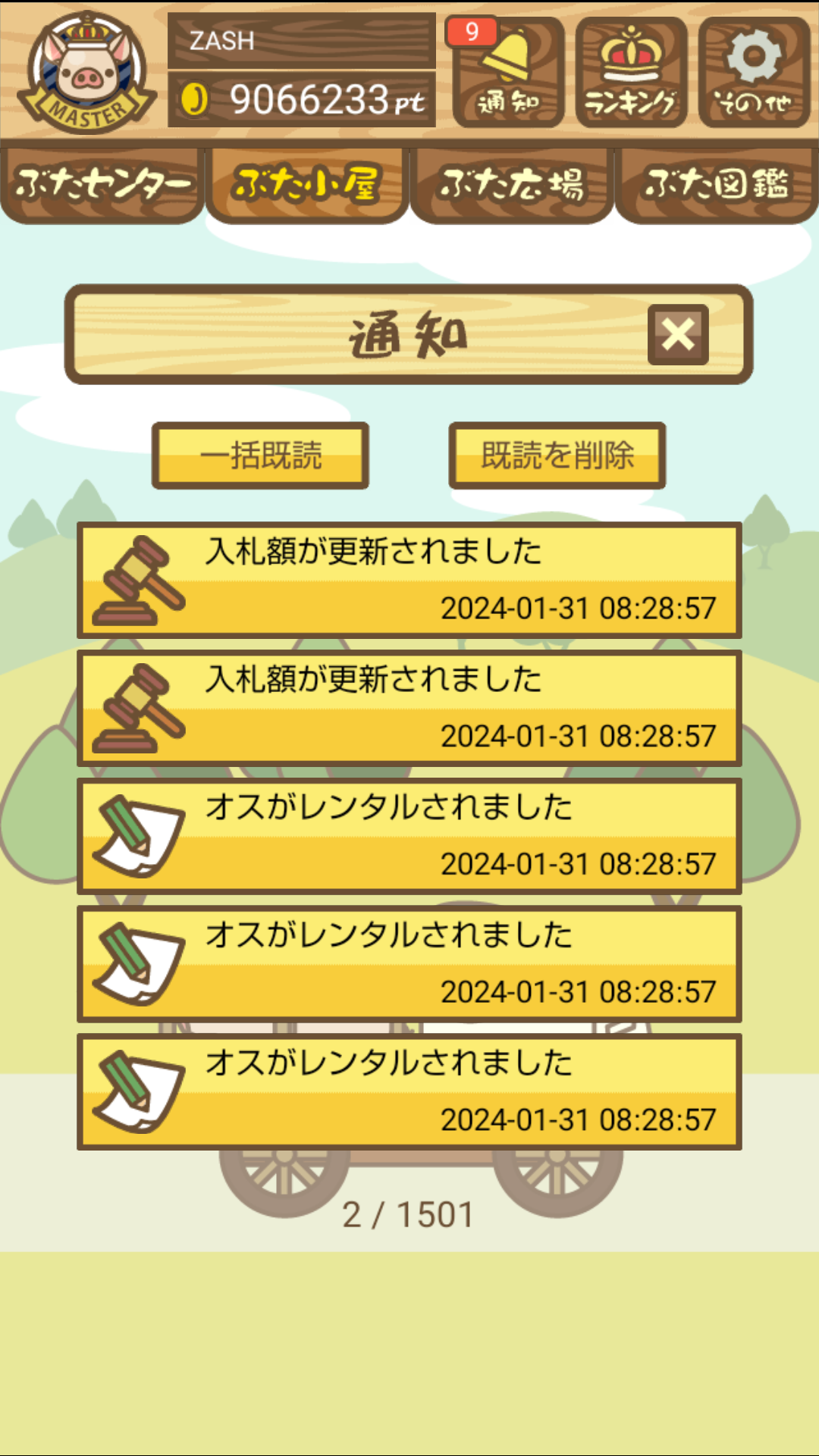Viewport: 819px width, 1456px height.
Task: Open the 通知 bell with badge 9
Action: coord(508,72)
